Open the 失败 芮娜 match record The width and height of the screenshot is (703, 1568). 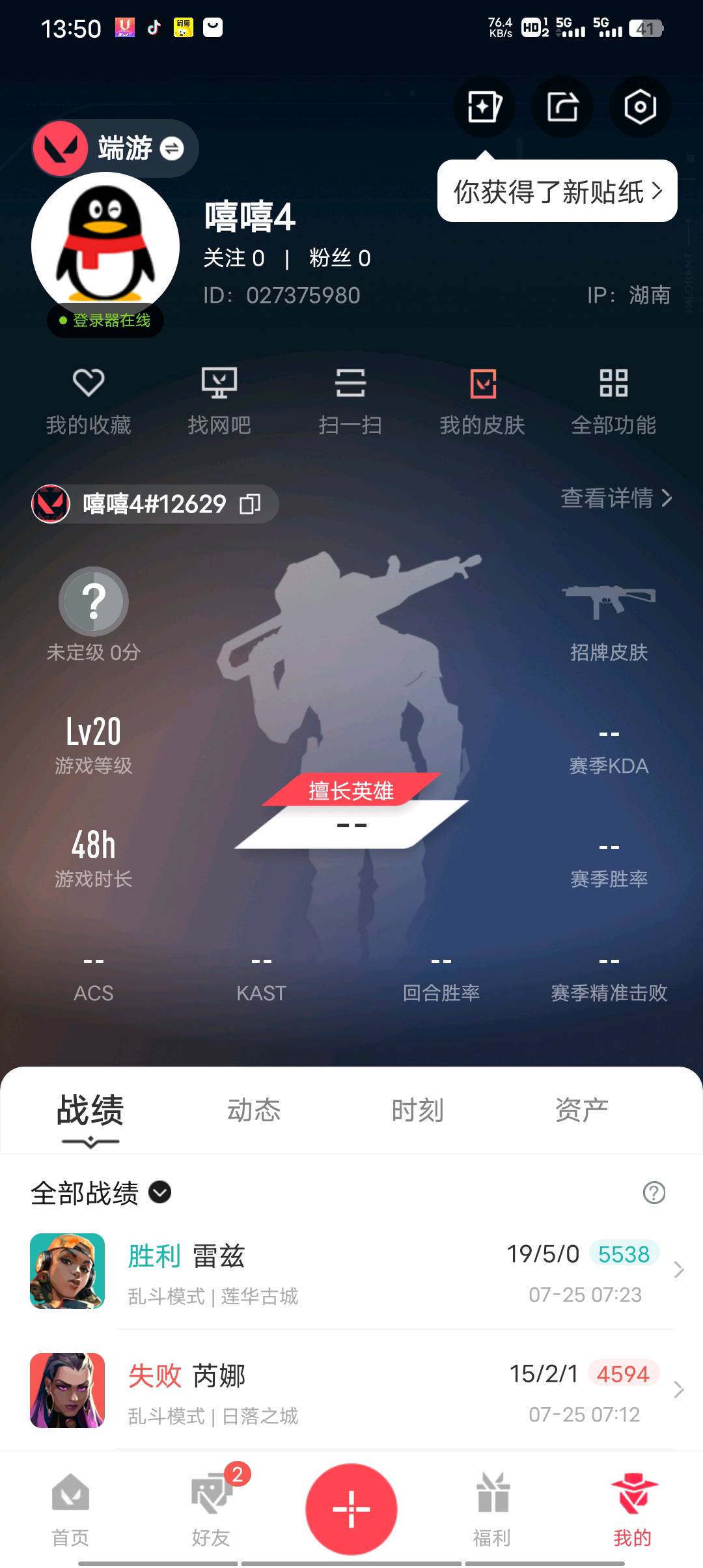351,1390
